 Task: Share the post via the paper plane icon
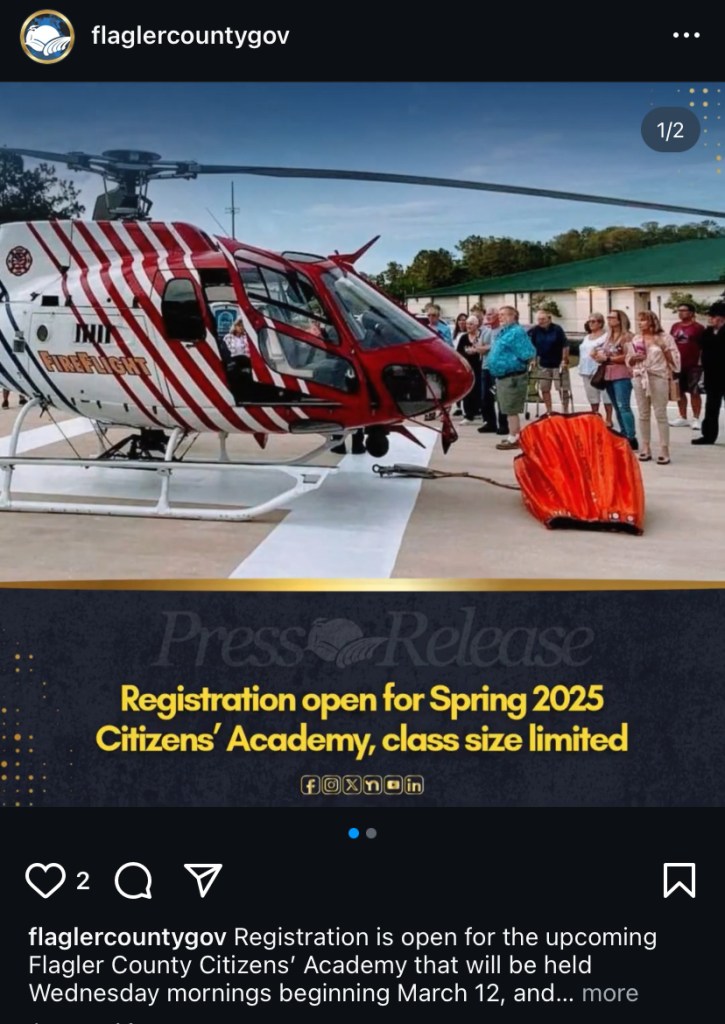pyautogui.click(x=203, y=880)
